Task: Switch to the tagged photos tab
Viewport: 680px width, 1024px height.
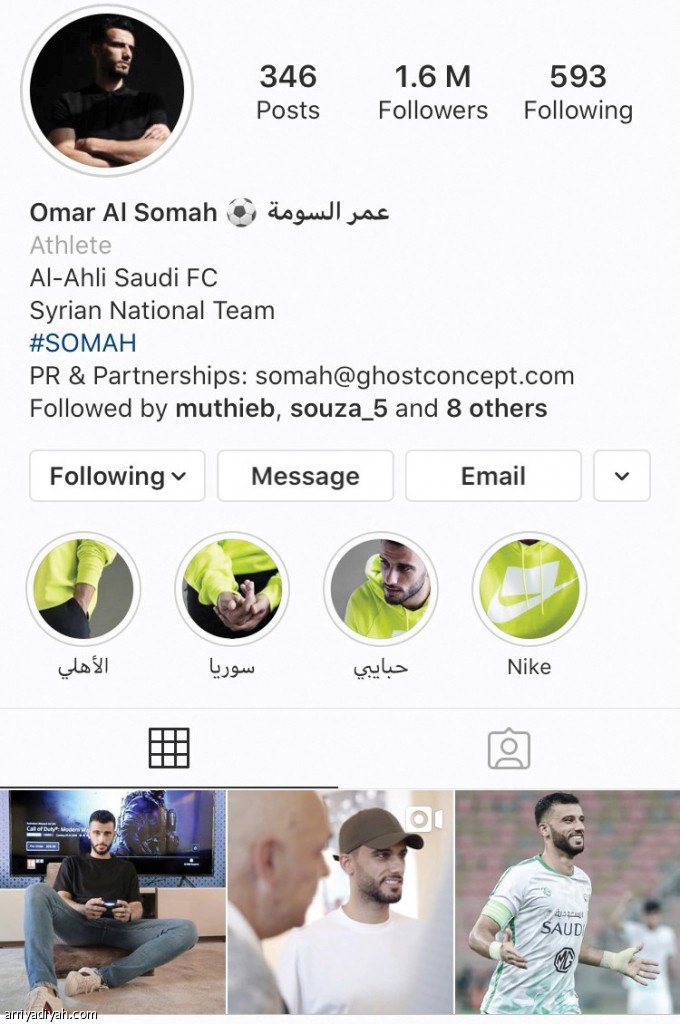Action: 508,748
